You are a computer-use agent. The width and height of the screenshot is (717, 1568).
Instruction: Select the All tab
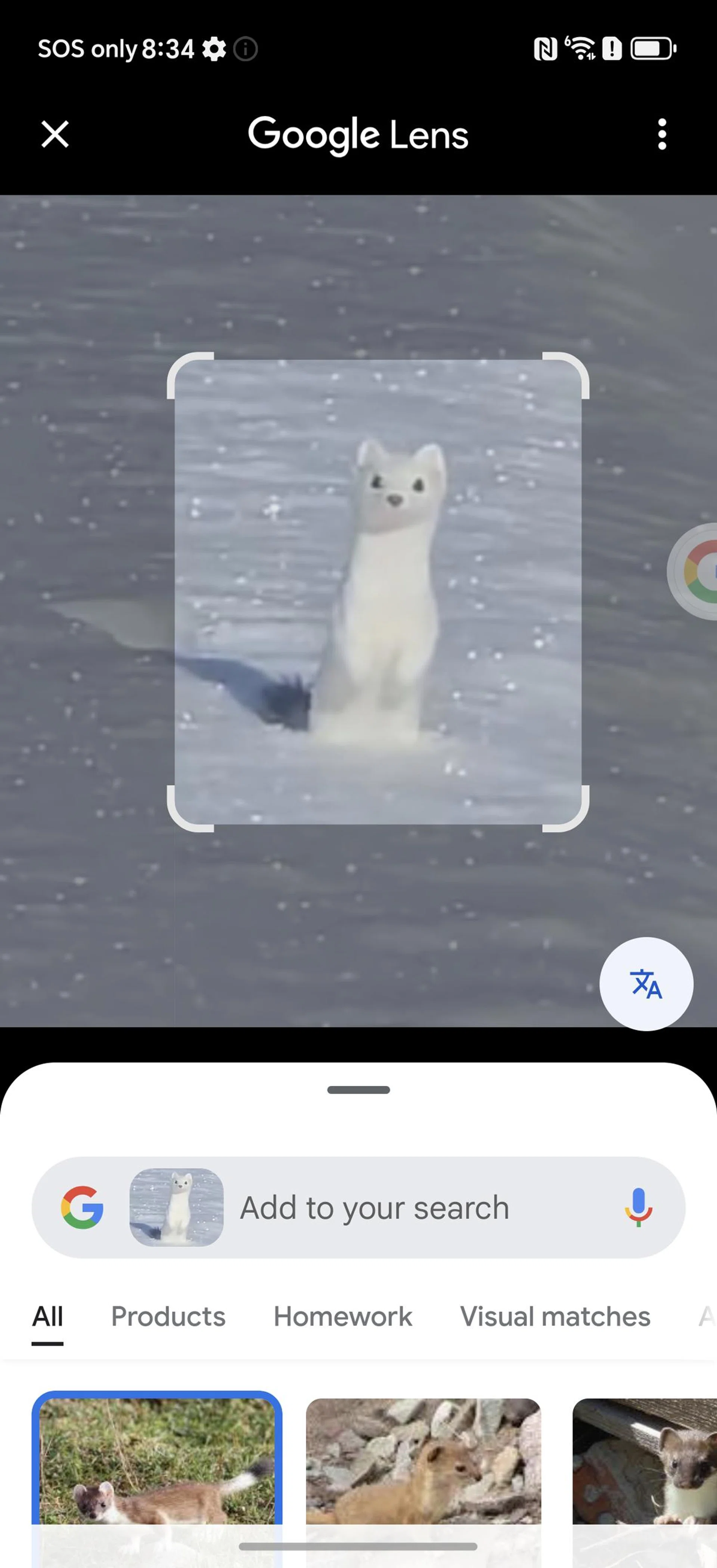click(x=47, y=1317)
